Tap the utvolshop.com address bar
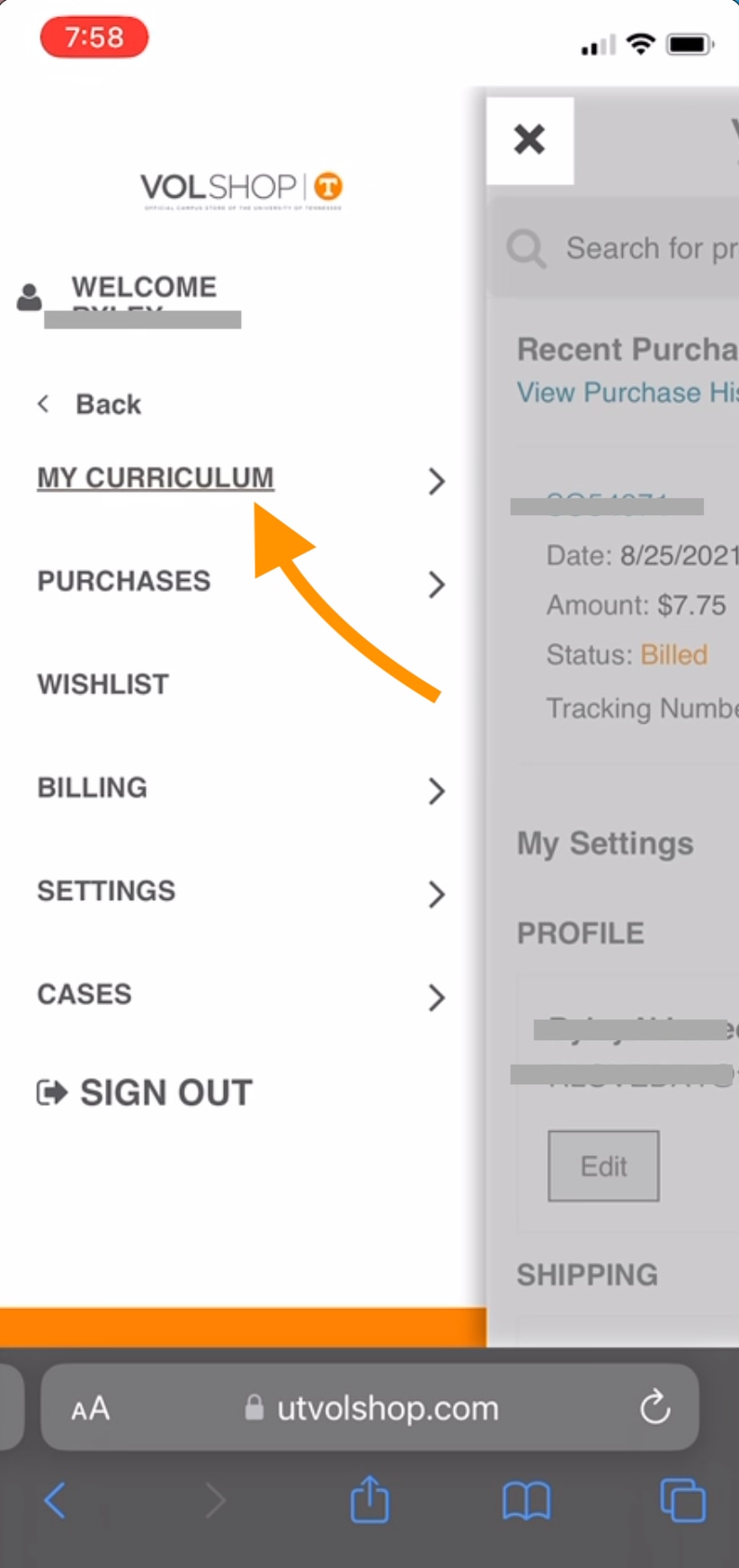Image resolution: width=739 pixels, height=1568 pixels. click(370, 1408)
